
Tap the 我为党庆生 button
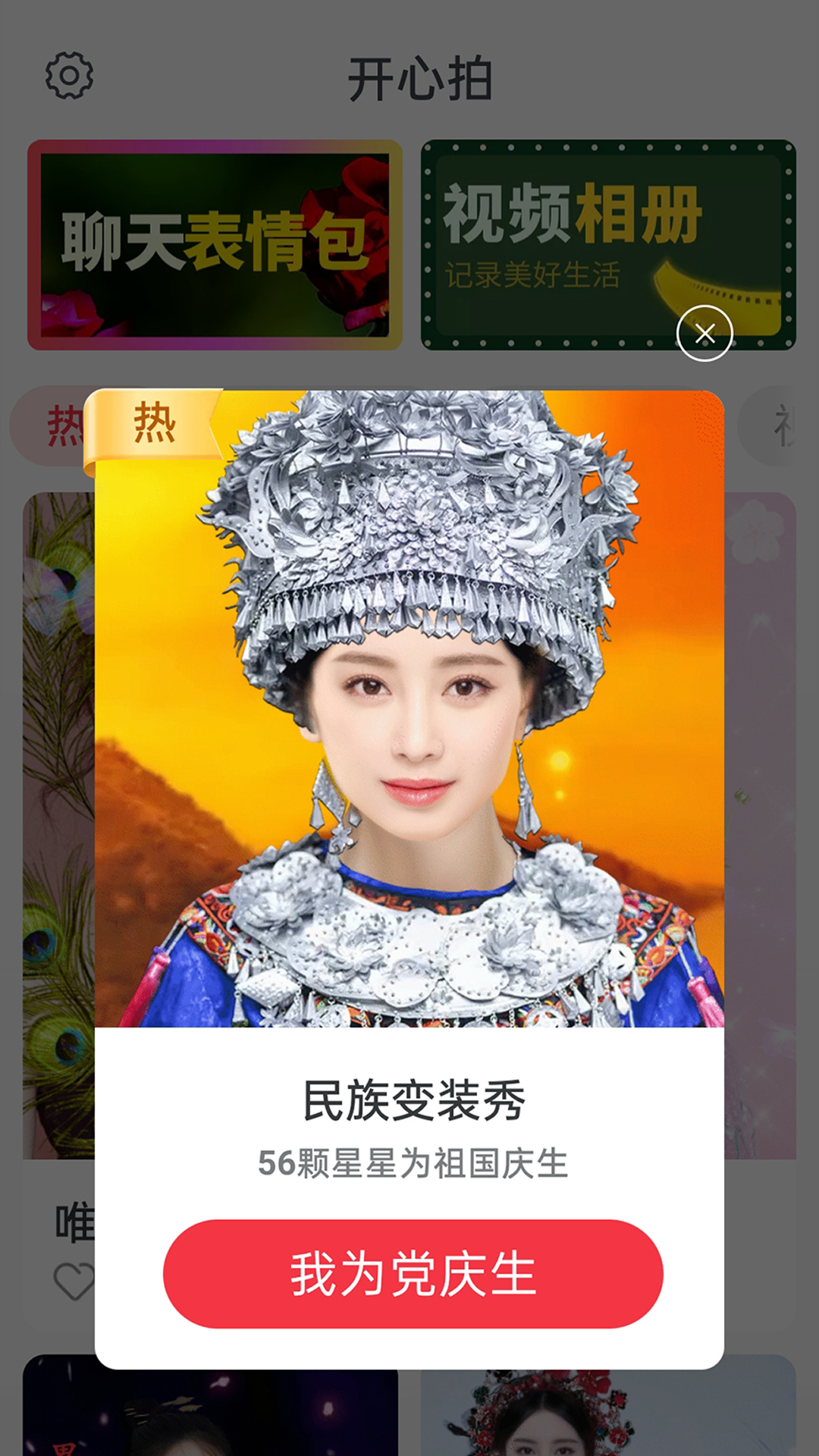click(413, 1274)
